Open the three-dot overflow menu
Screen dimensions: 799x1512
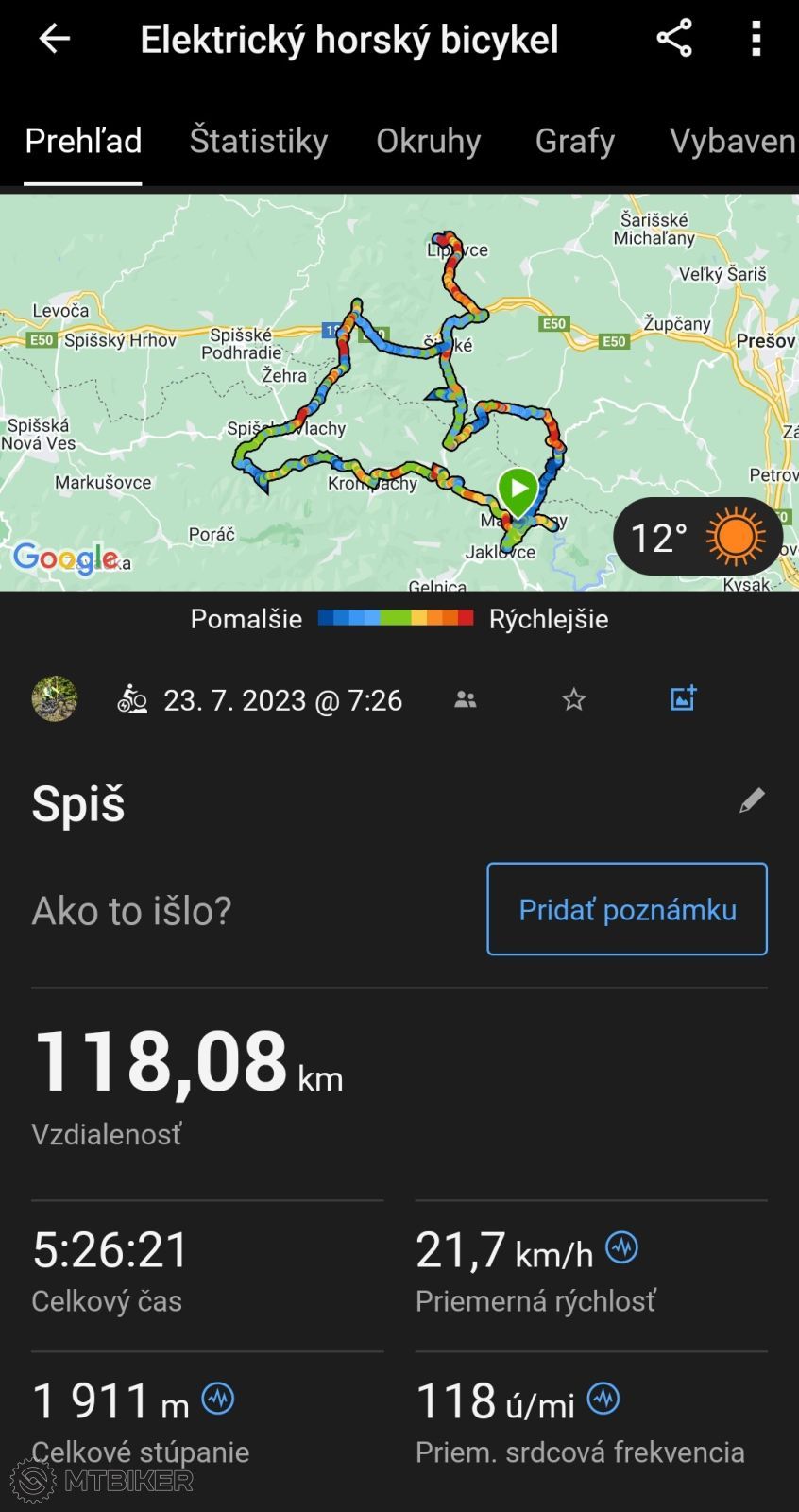point(756,39)
